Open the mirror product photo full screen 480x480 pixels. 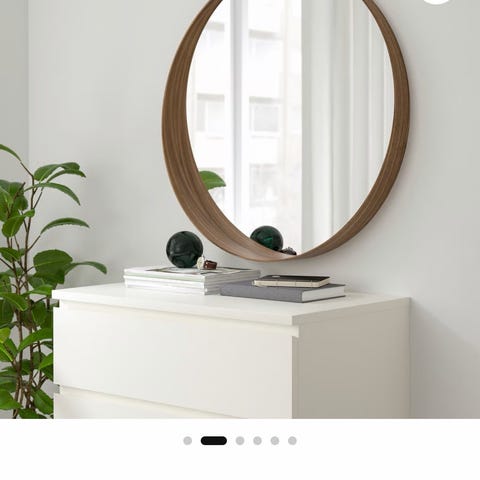[240, 209]
